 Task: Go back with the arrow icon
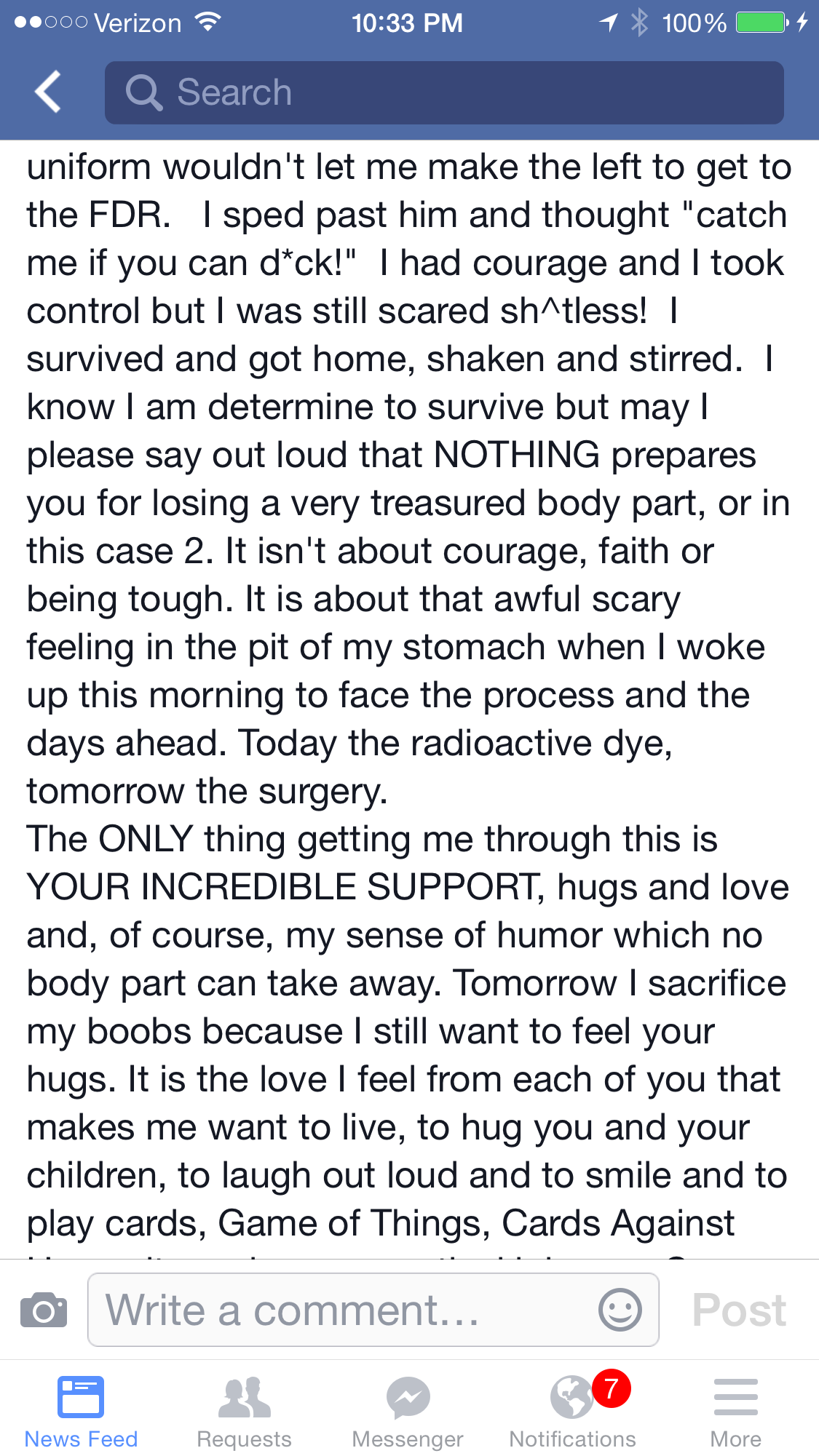(48, 92)
